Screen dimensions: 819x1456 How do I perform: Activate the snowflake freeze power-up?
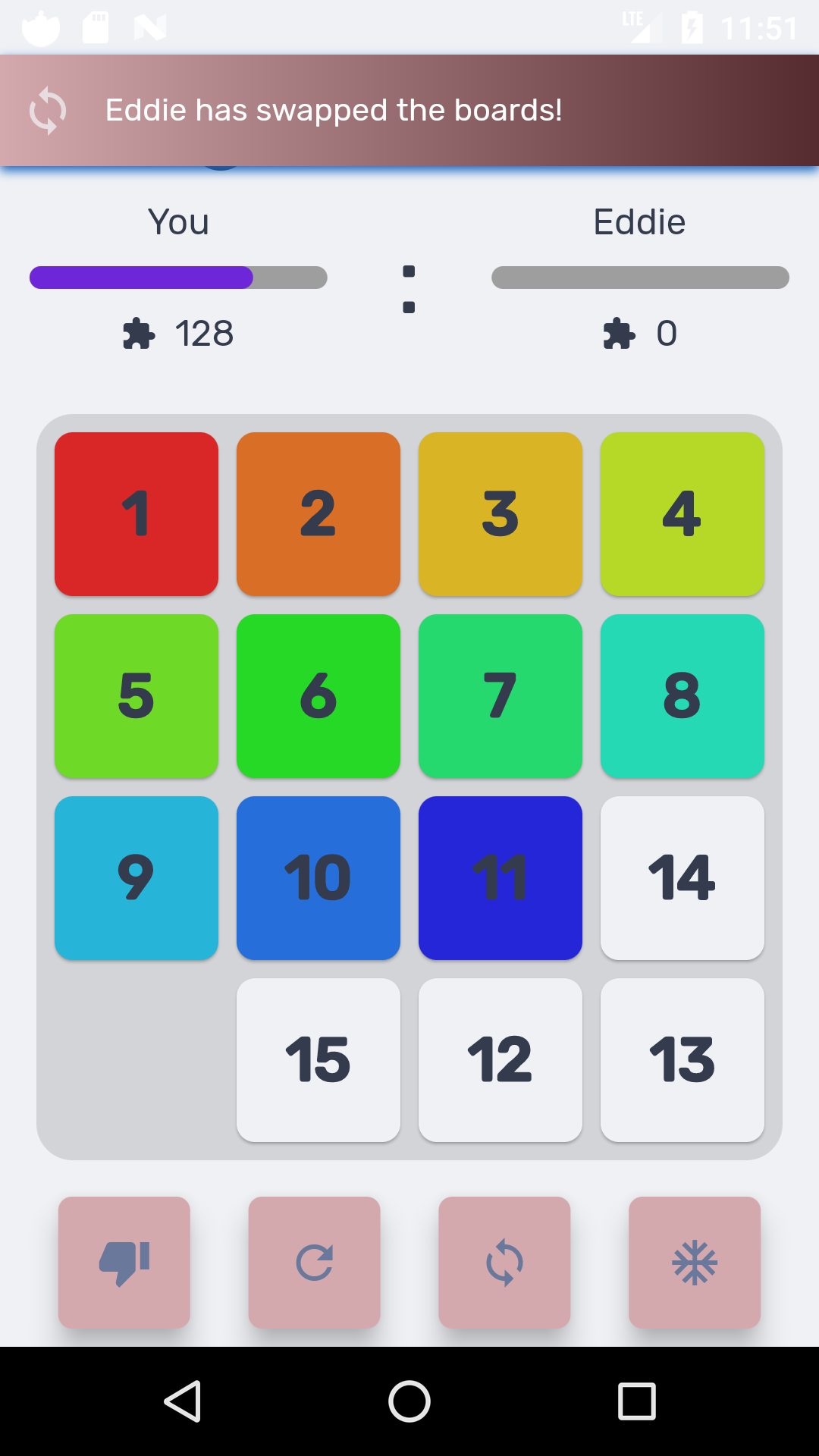tap(695, 1263)
